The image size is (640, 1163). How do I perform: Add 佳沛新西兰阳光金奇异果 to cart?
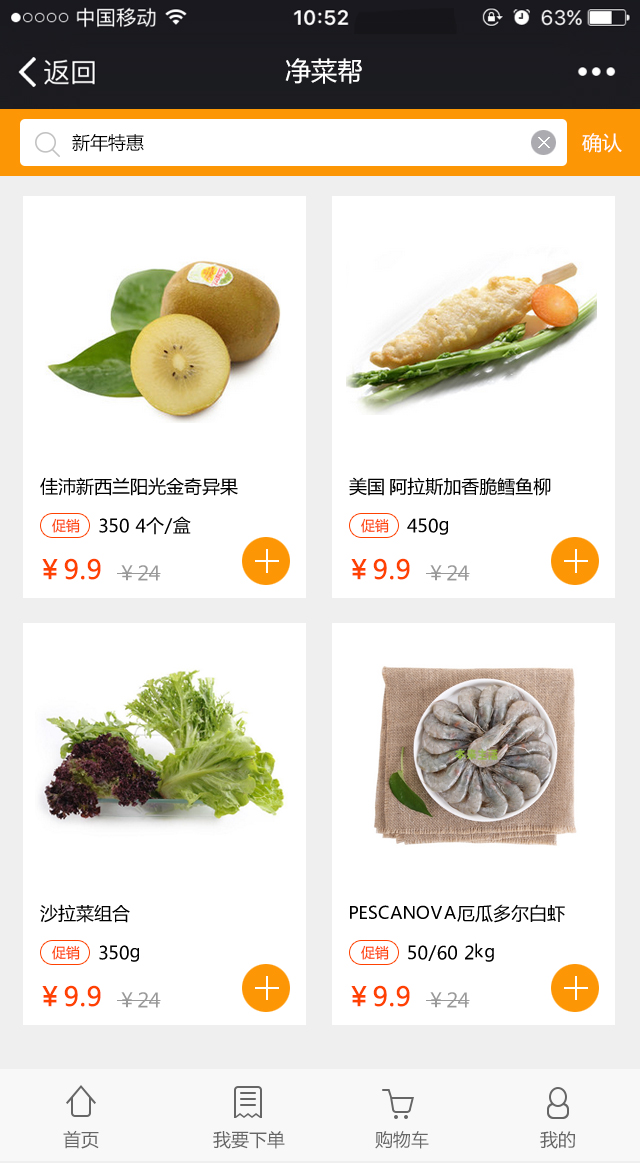click(266, 561)
